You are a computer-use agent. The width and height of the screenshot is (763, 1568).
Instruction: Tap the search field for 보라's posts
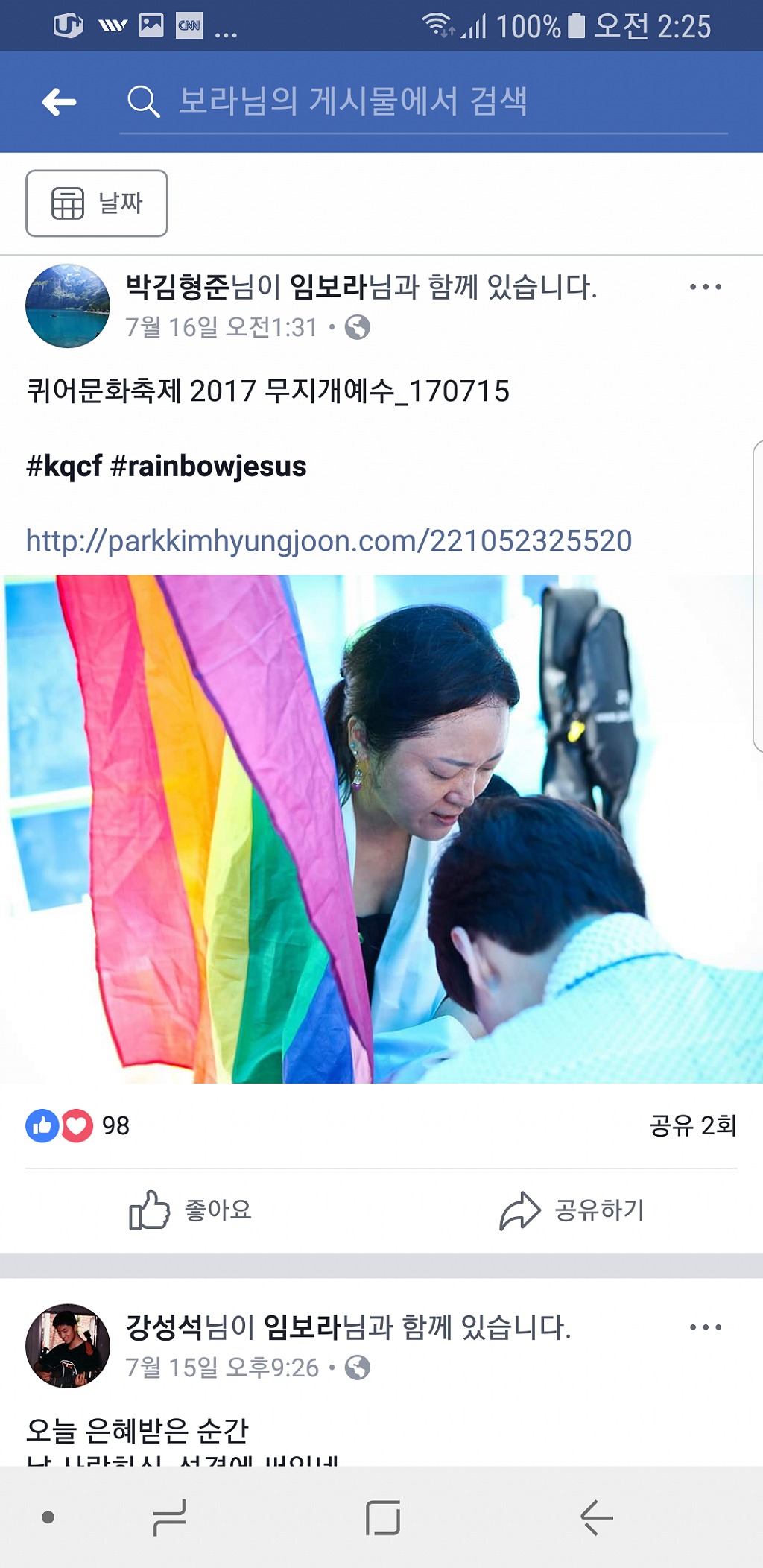click(x=425, y=101)
